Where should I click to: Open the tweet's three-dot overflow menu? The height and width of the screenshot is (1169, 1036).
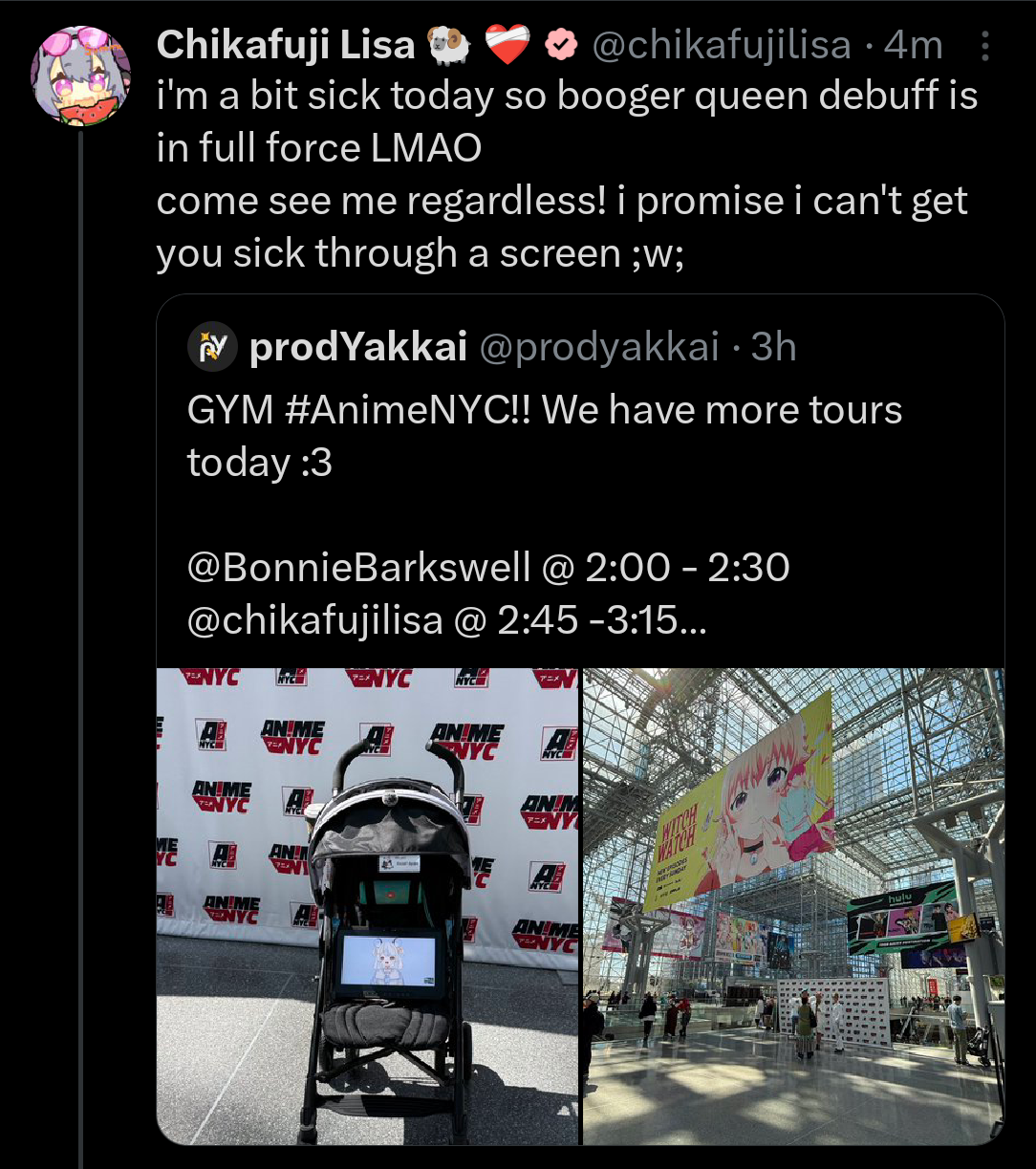point(985,46)
